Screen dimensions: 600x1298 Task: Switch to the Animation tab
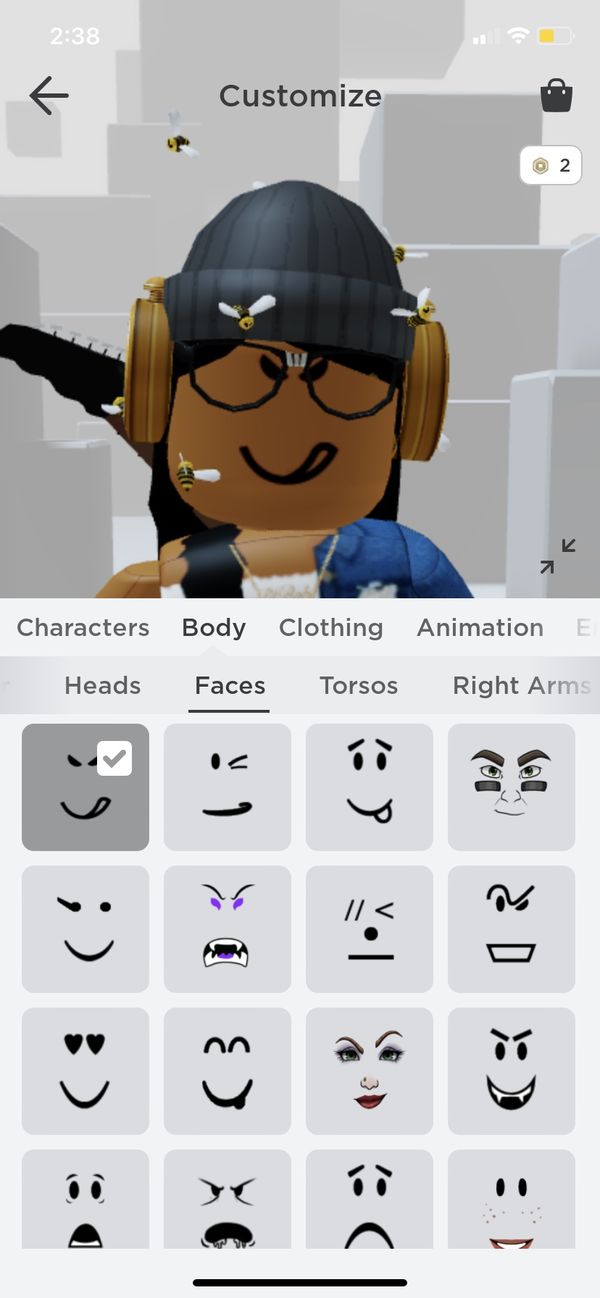480,628
